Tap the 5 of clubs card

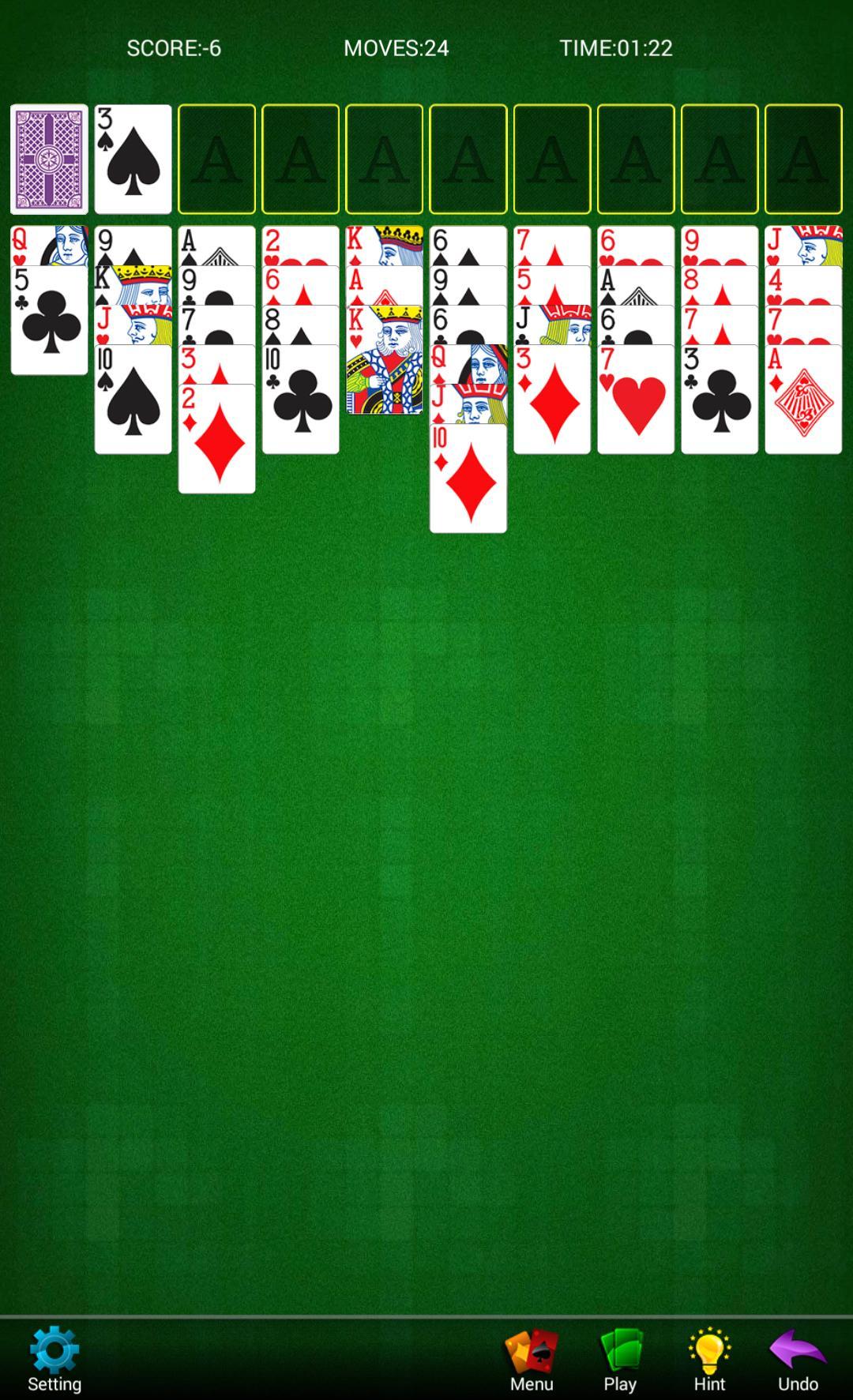point(49,321)
